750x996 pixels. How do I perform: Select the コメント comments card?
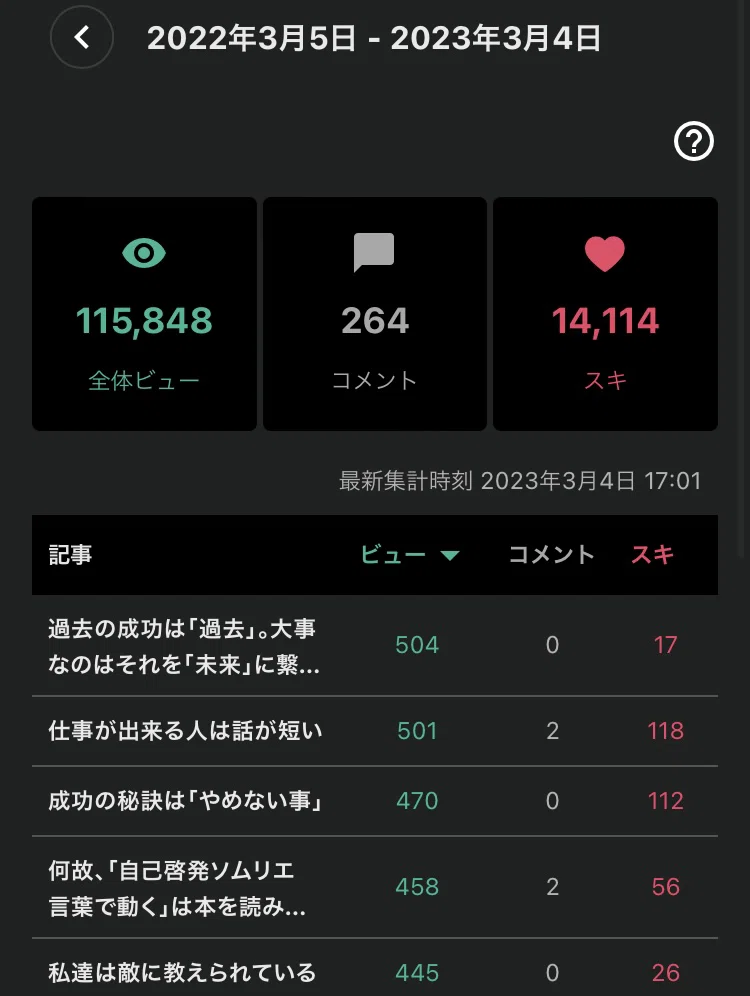[x=375, y=314]
